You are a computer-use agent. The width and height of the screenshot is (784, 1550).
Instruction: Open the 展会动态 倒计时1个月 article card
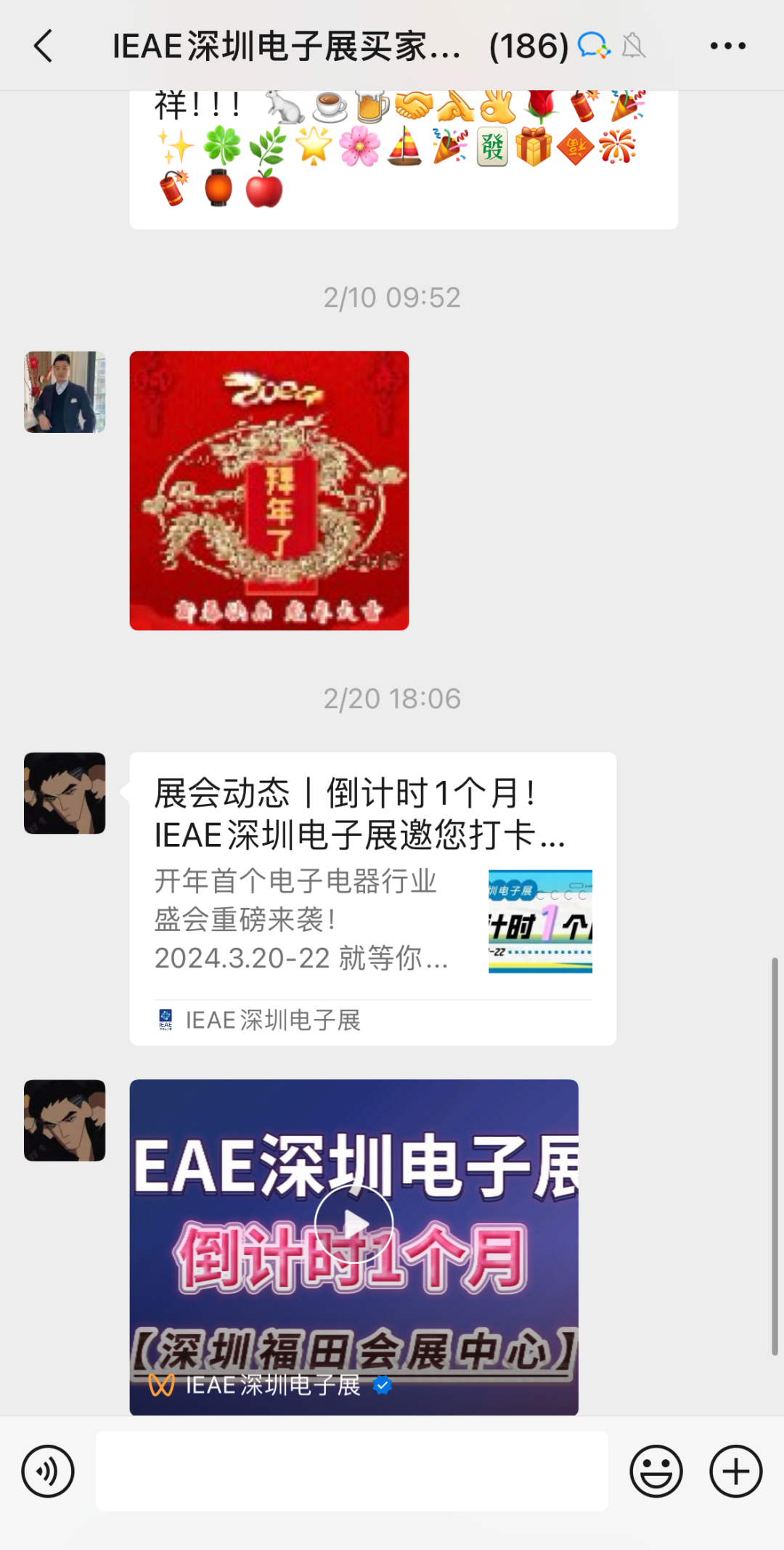point(373,898)
